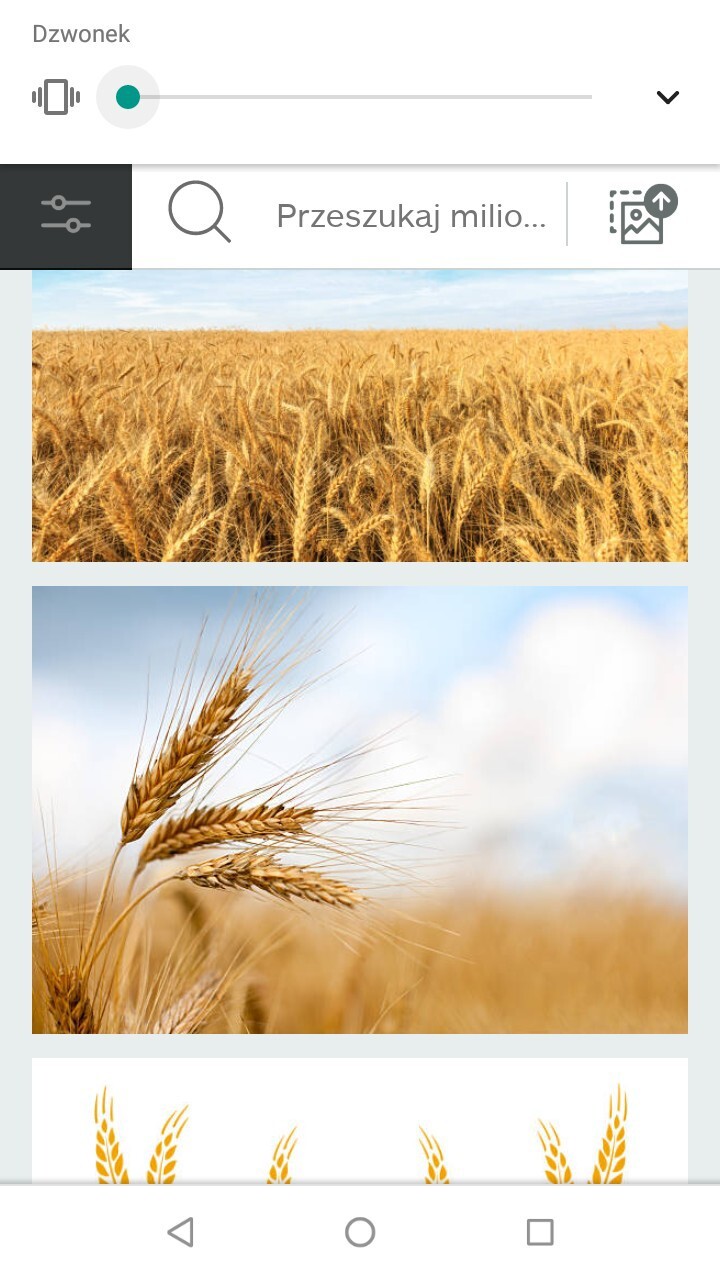Expand the volume panel chevron
The image size is (720, 1280).
point(667,97)
